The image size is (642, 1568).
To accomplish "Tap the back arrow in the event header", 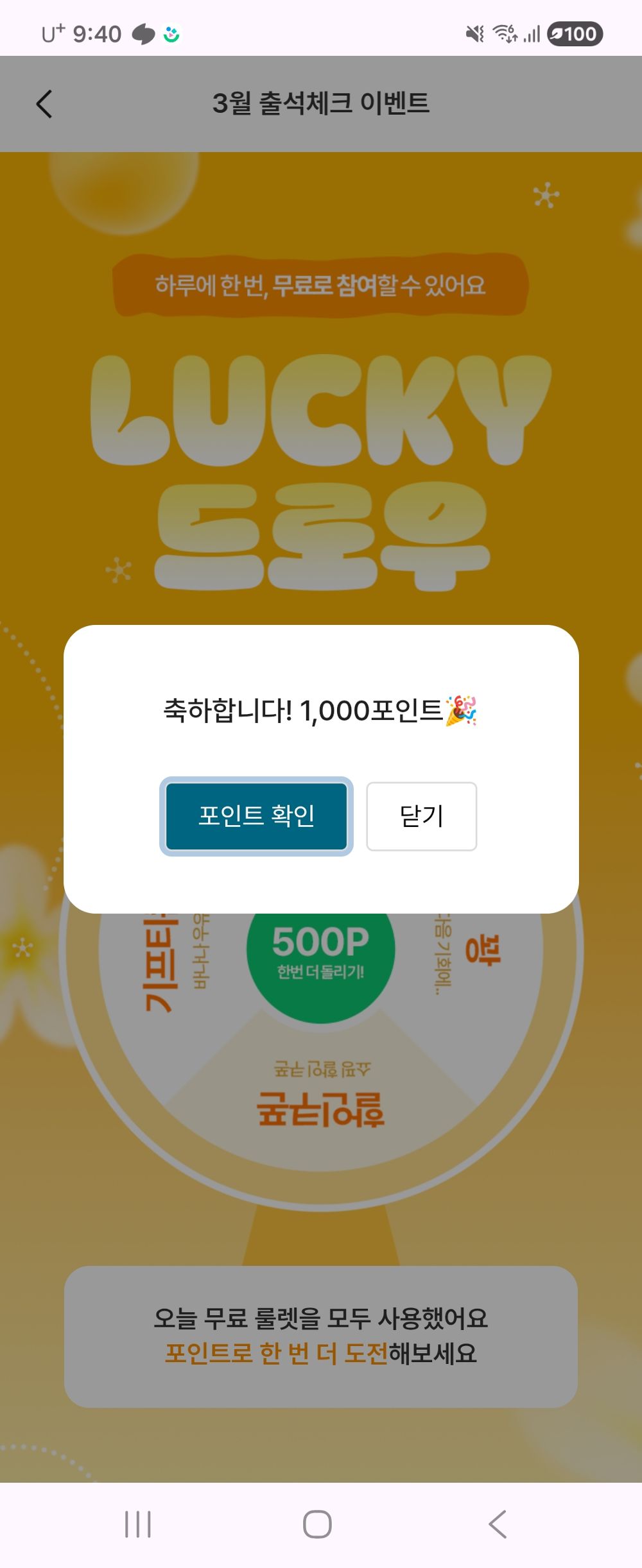I will point(44,104).
